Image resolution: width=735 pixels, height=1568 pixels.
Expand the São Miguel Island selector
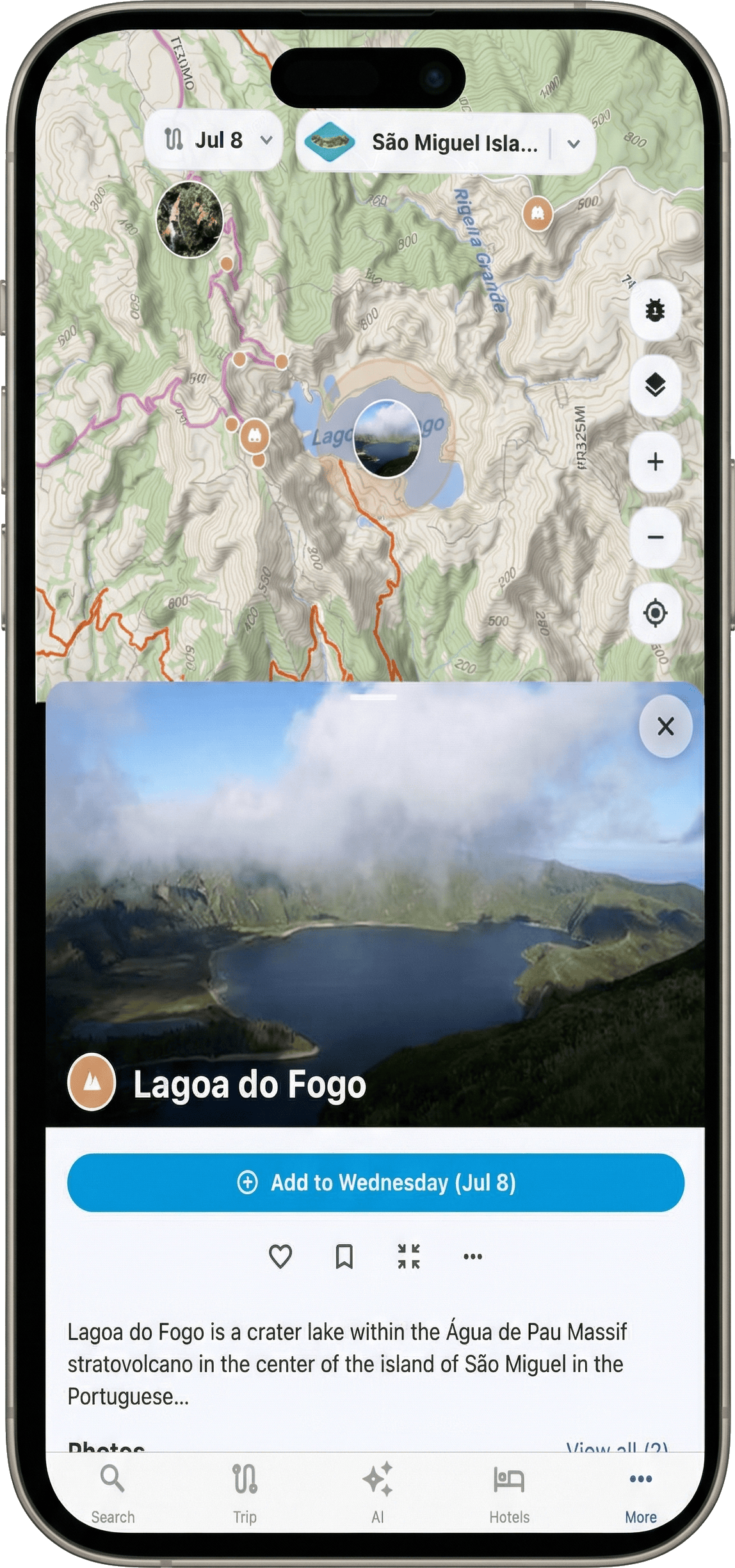[x=573, y=143]
